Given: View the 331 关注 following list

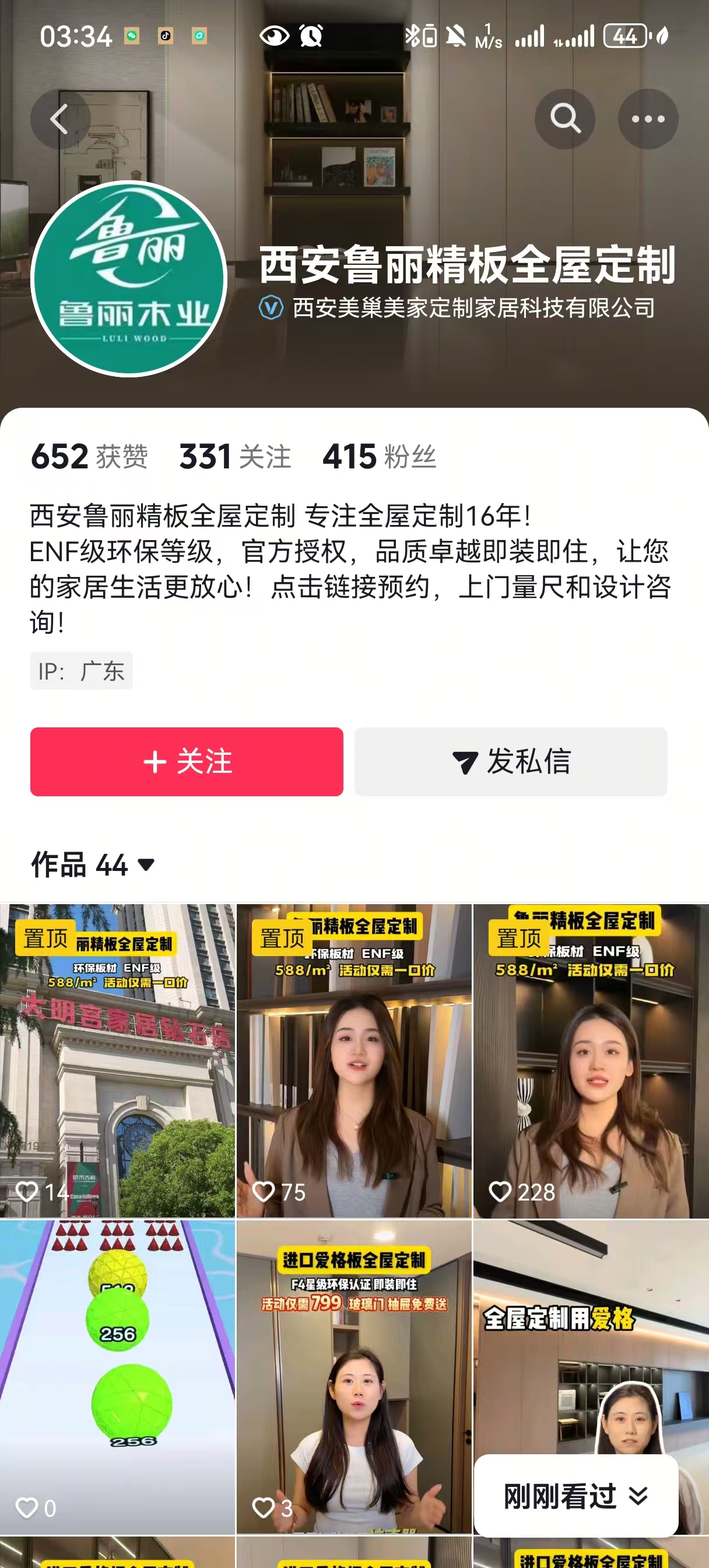Looking at the screenshot, I should 235,457.
